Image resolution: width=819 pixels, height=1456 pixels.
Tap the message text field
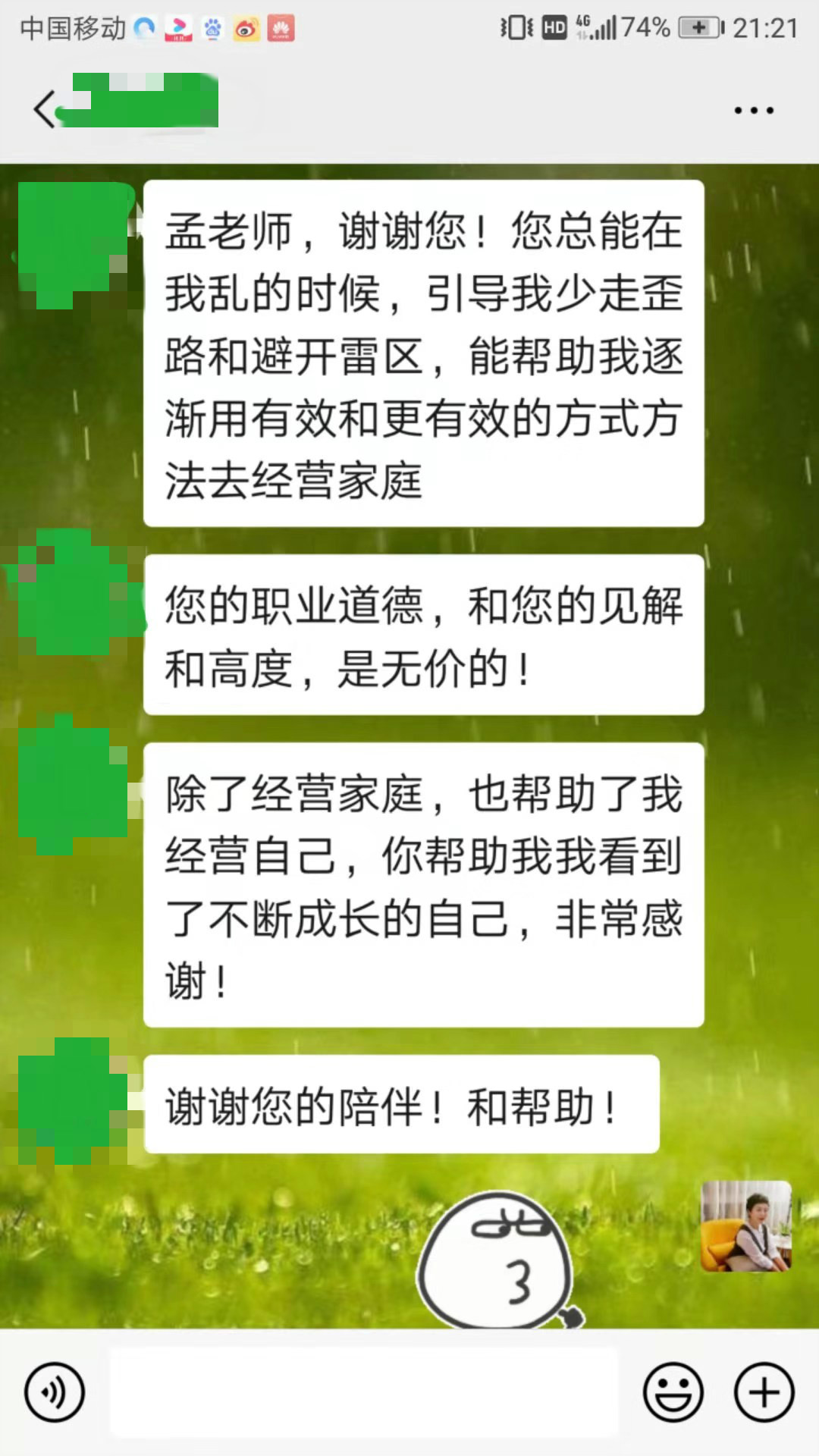coord(364,1392)
